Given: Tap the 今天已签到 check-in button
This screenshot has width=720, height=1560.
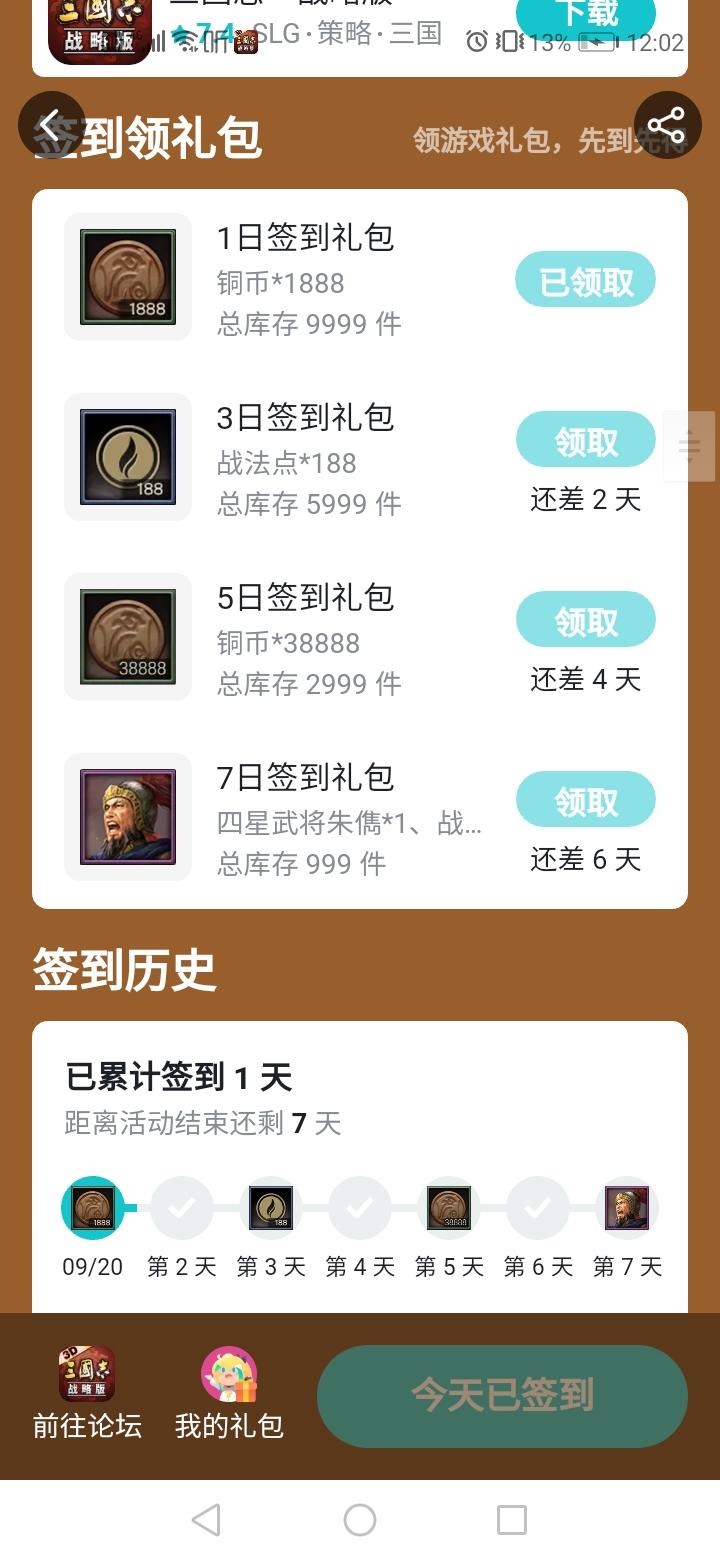Looking at the screenshot, I should click(502, 1396).
